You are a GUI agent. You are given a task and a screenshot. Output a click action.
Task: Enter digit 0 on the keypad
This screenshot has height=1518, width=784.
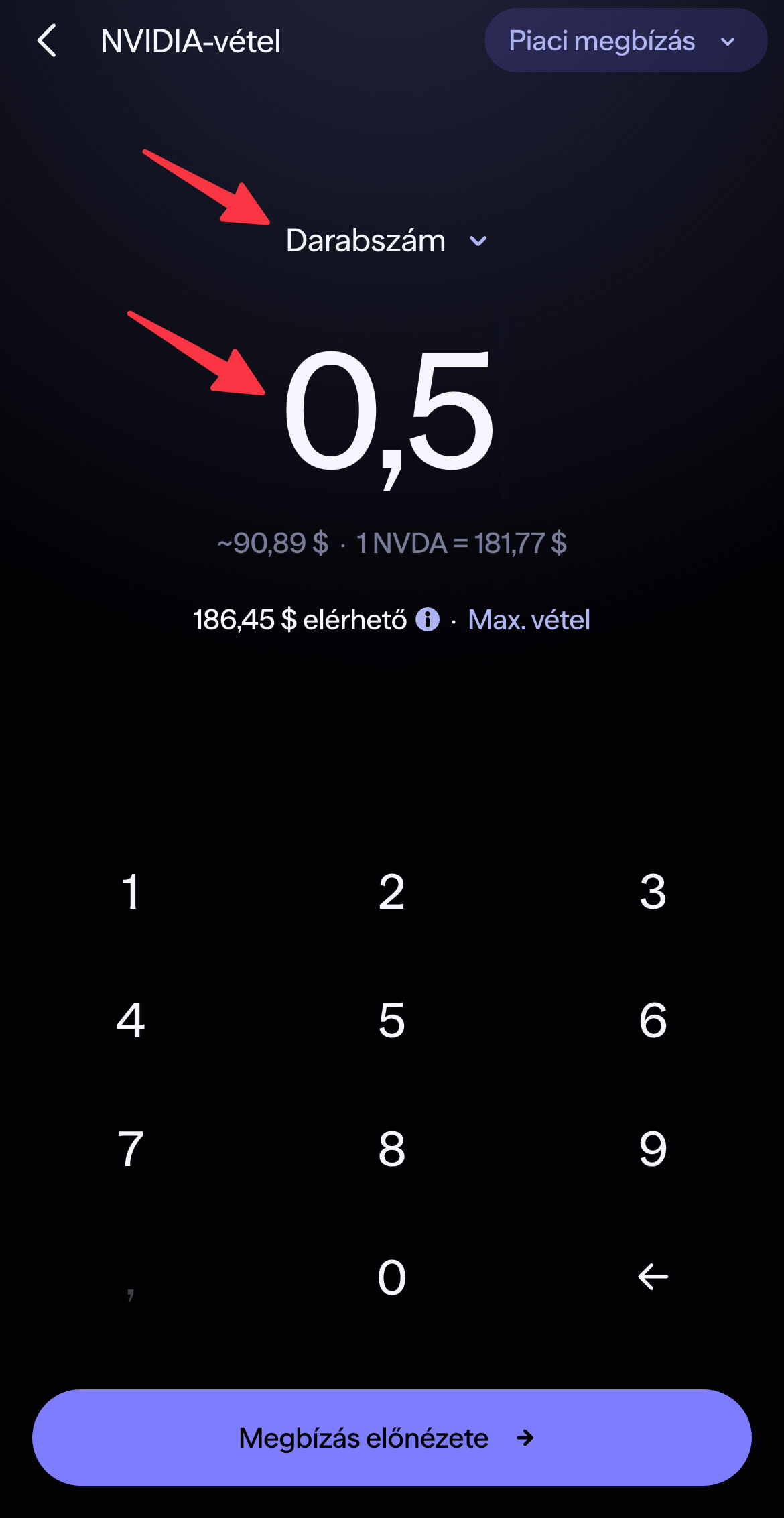tap(392, 1277)
